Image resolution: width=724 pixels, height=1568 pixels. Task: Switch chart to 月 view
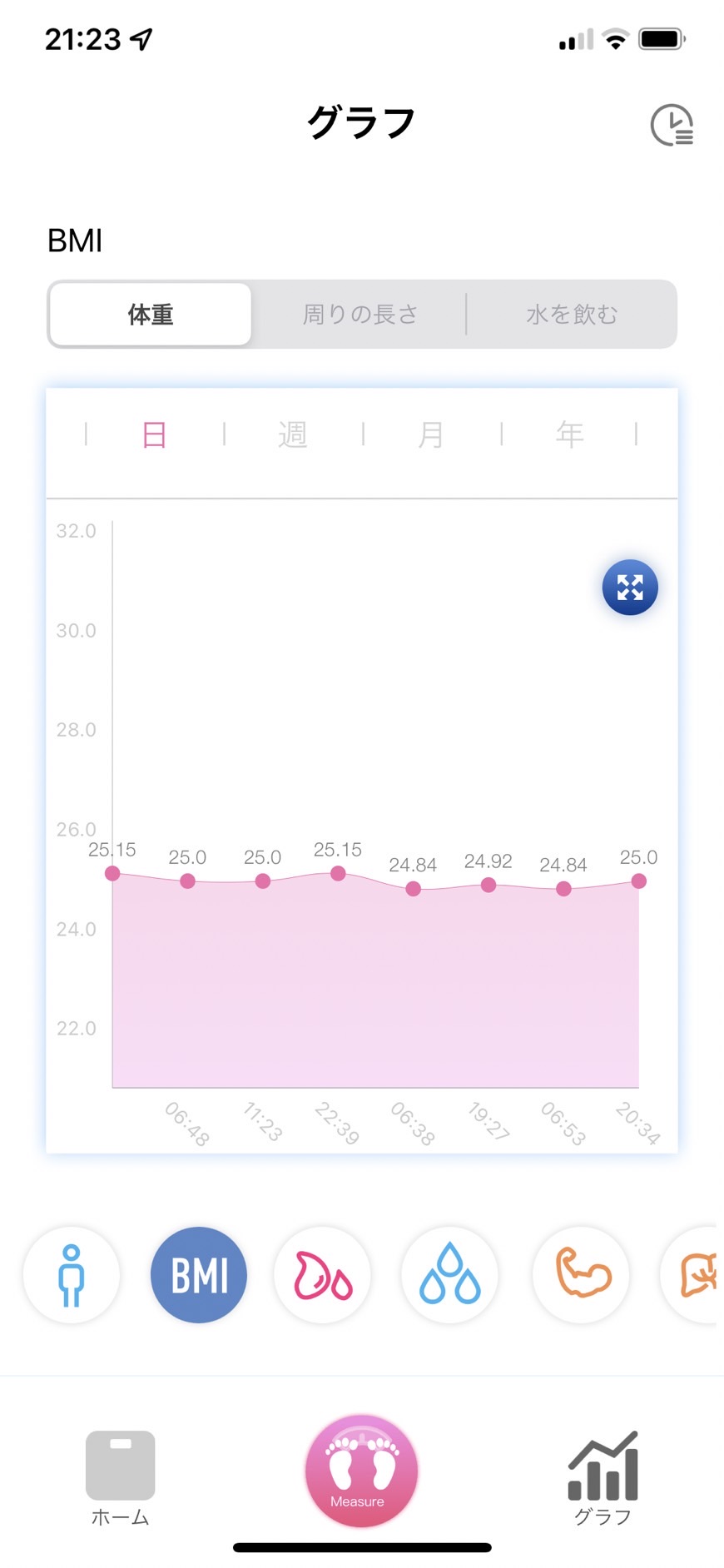[x=431, y=434]
